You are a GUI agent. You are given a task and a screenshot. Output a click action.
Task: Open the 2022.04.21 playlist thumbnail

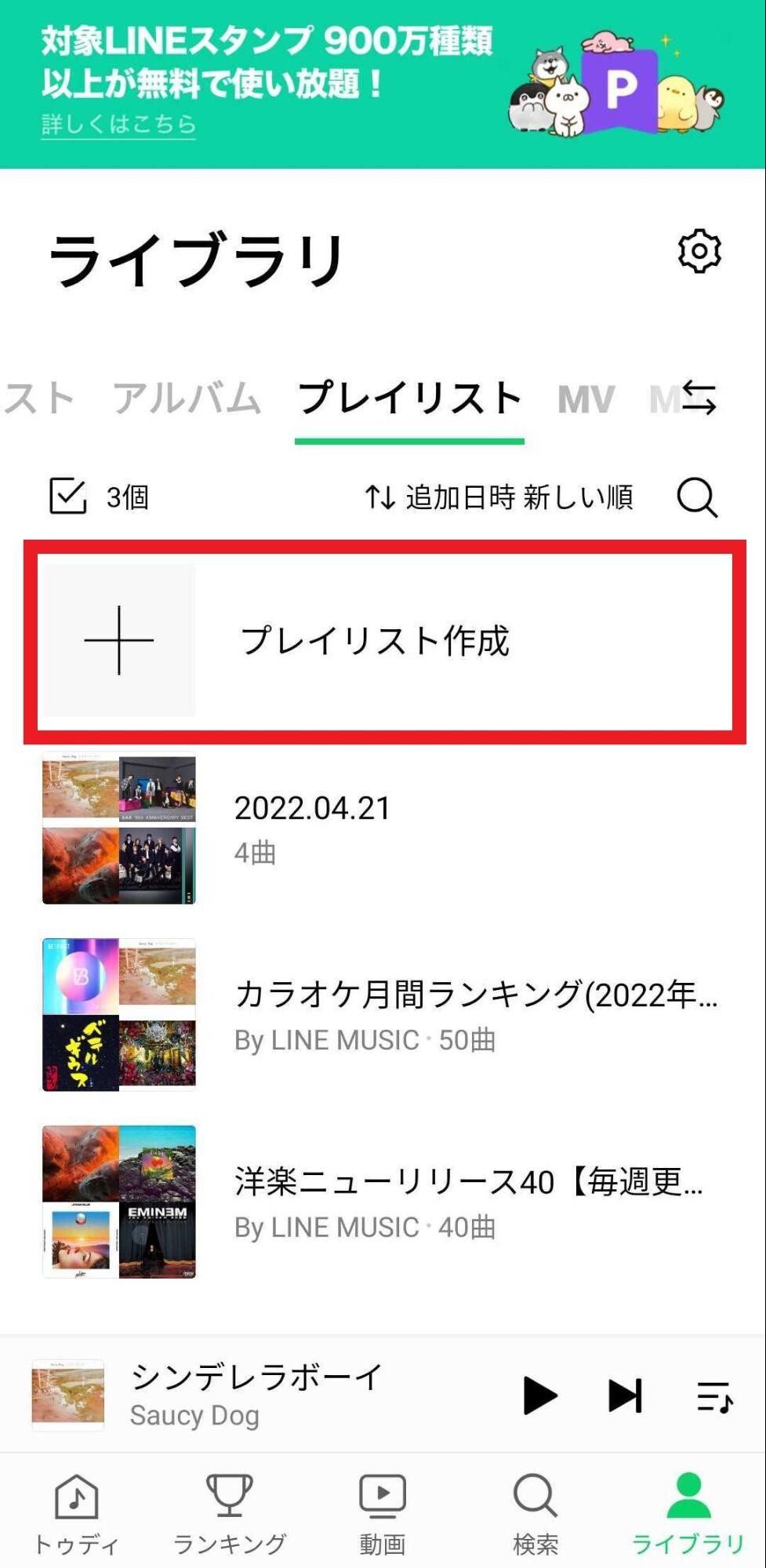[118, 828]
